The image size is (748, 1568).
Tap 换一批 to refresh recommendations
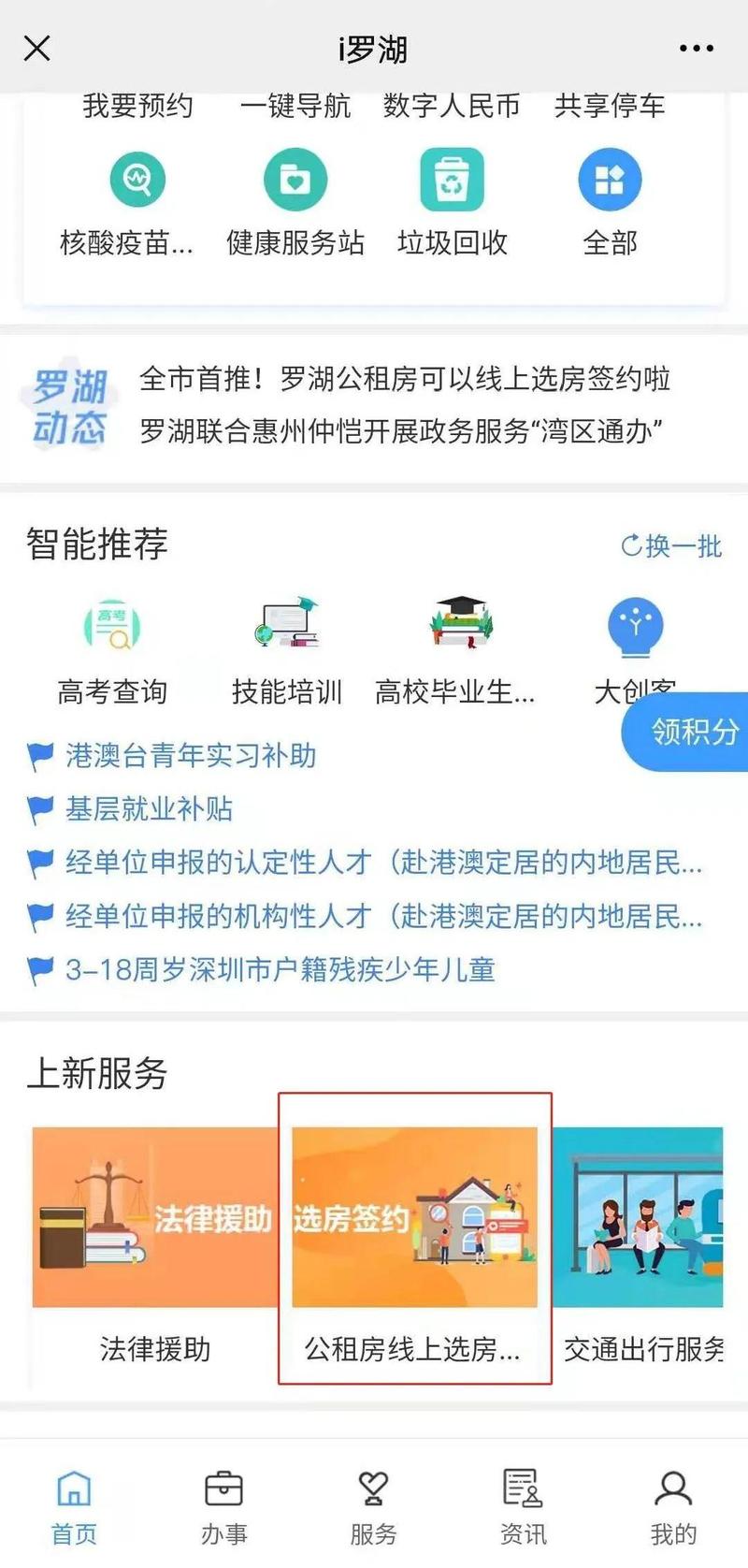click(x=672, y=545)
